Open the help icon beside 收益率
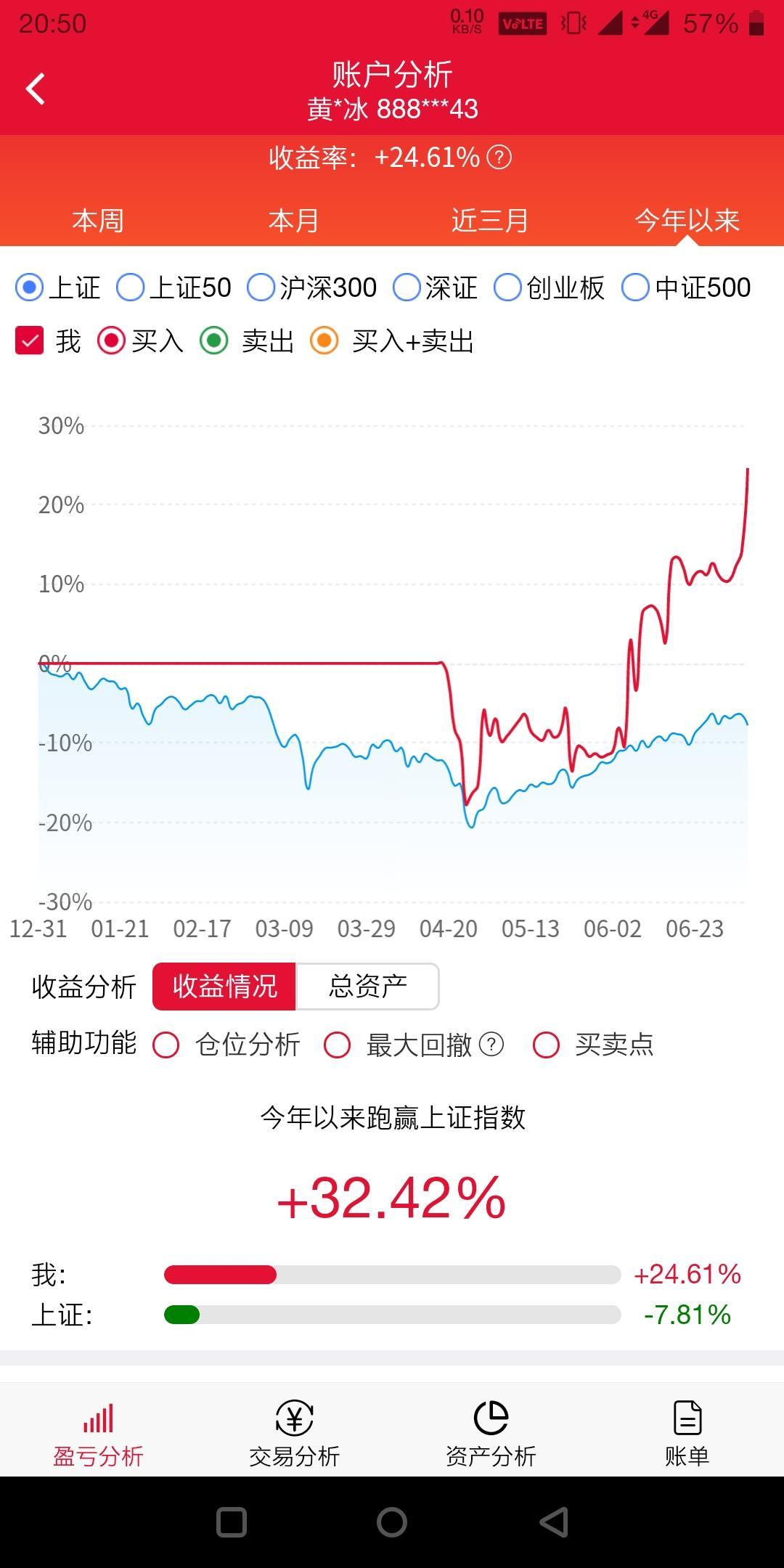Viewport: 784px width, 1568px height. [499, 157]
